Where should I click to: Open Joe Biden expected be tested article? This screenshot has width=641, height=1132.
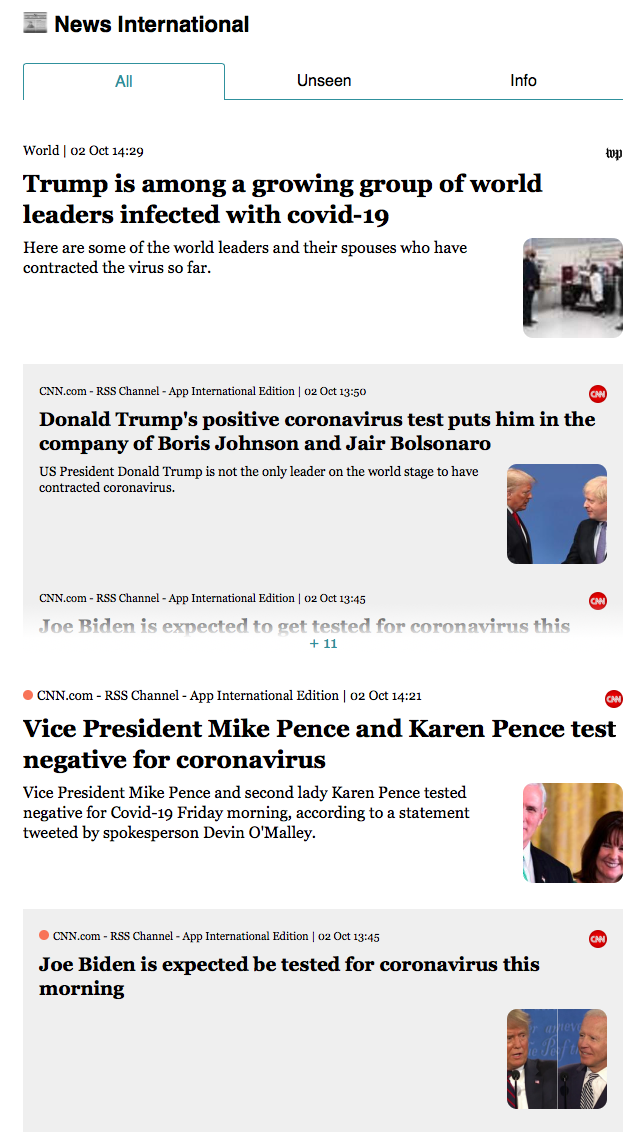pos(289,976)
